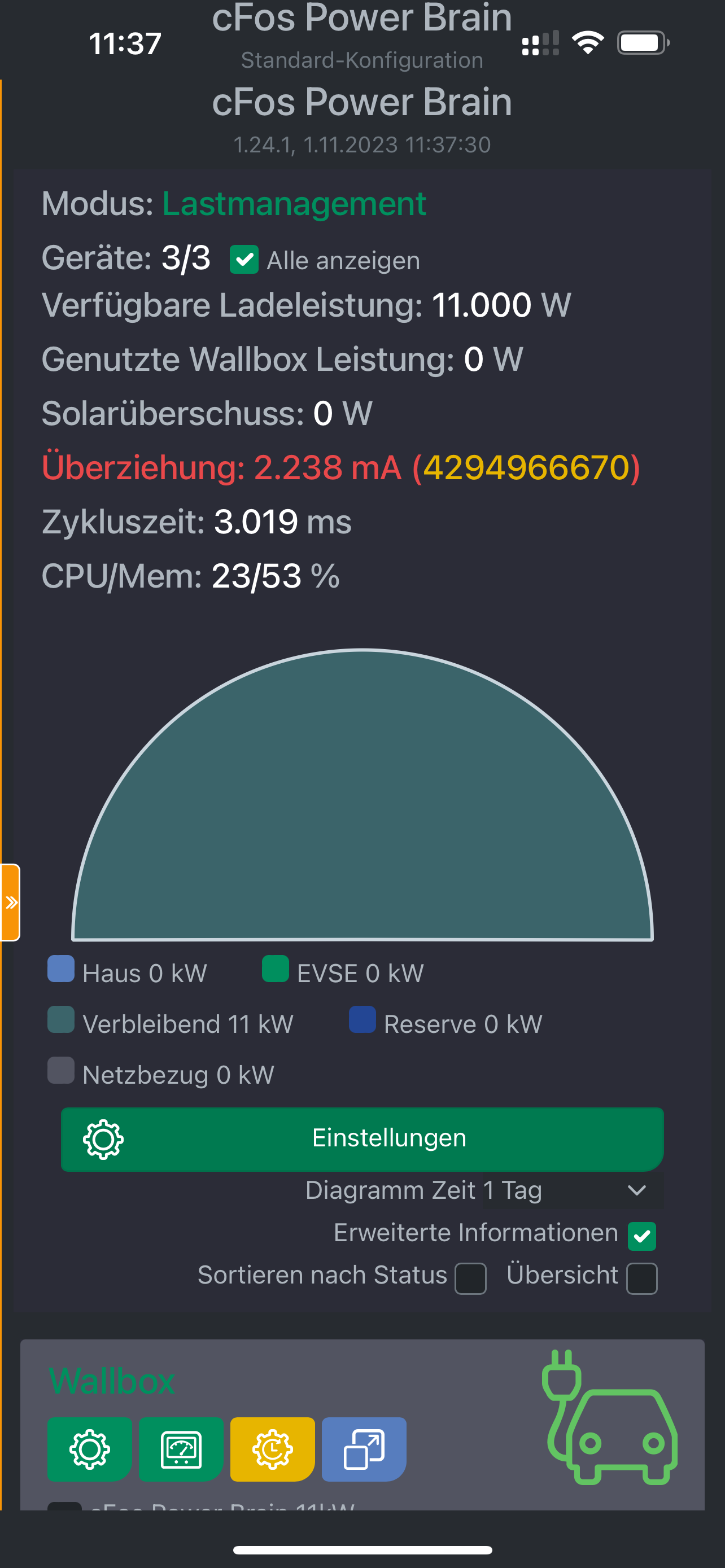The height and width of the screenshot is (1568, 725).
Task: Toggle the Haus legend entry
Action: click(x=128, y=972)
